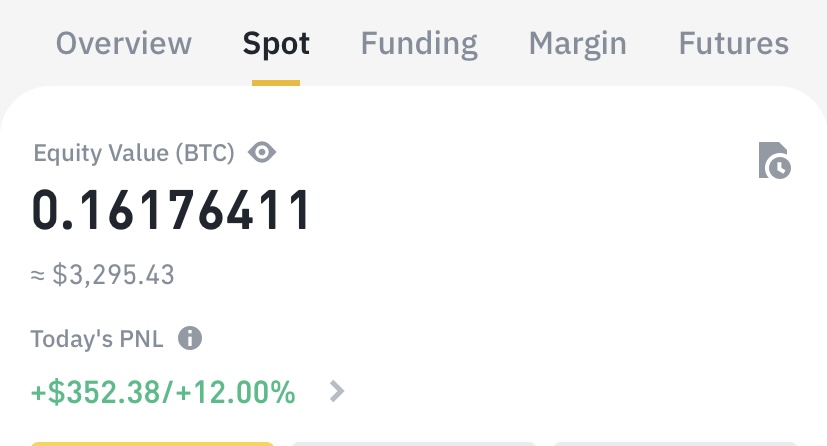827x446 pixels.
Task: Go to the Margin tab
Action: [x=577, y=44]
